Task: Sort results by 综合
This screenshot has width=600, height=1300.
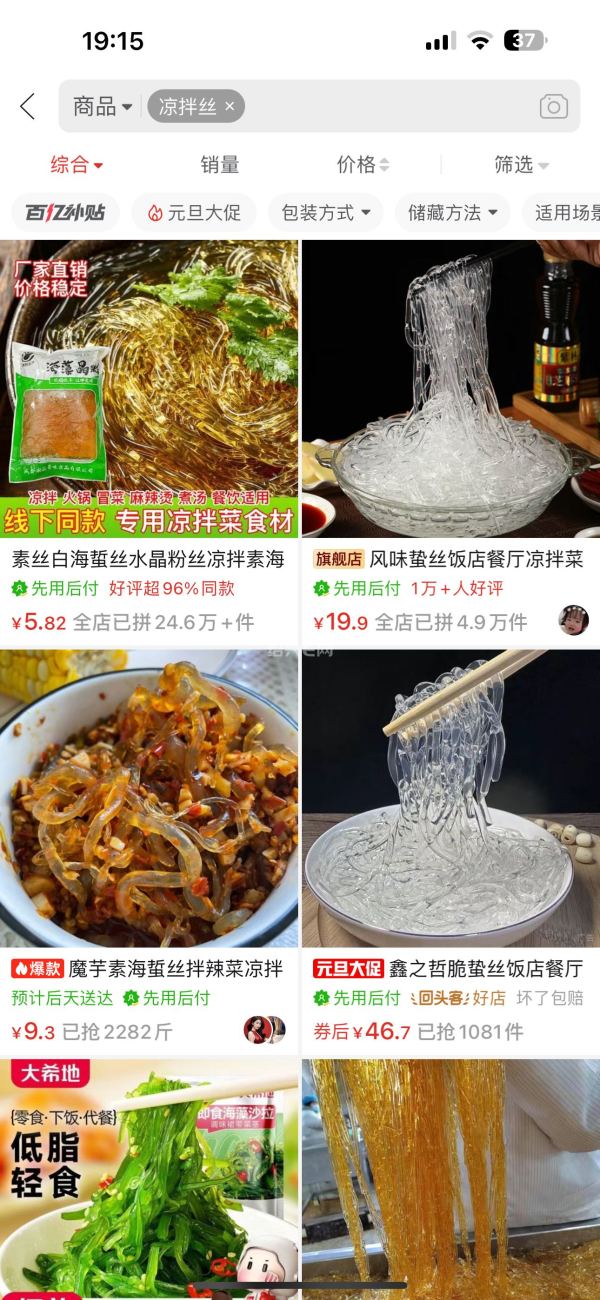Action: [77, 165]
